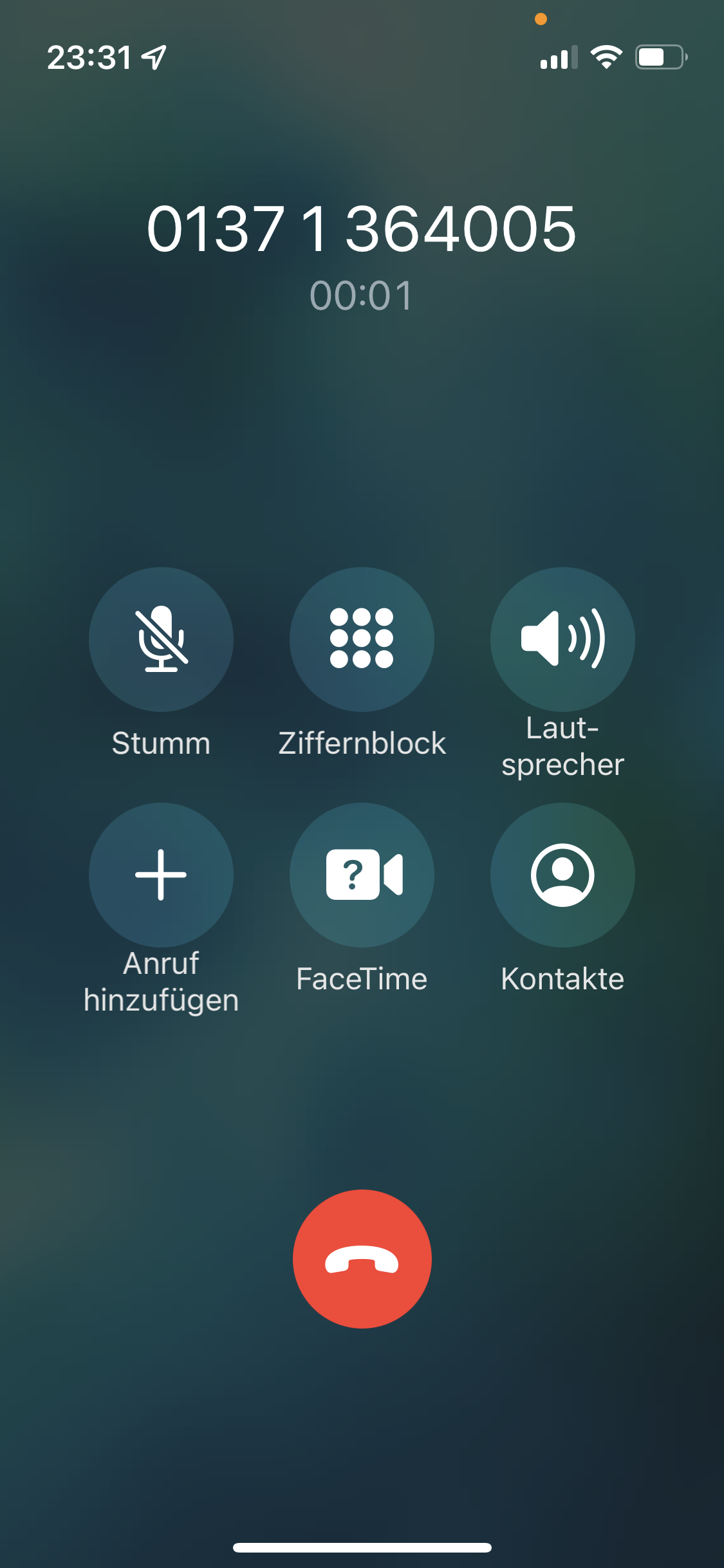Start a FaceTime video call
This screenshot has width=724, height=1568.
point(362,875)
